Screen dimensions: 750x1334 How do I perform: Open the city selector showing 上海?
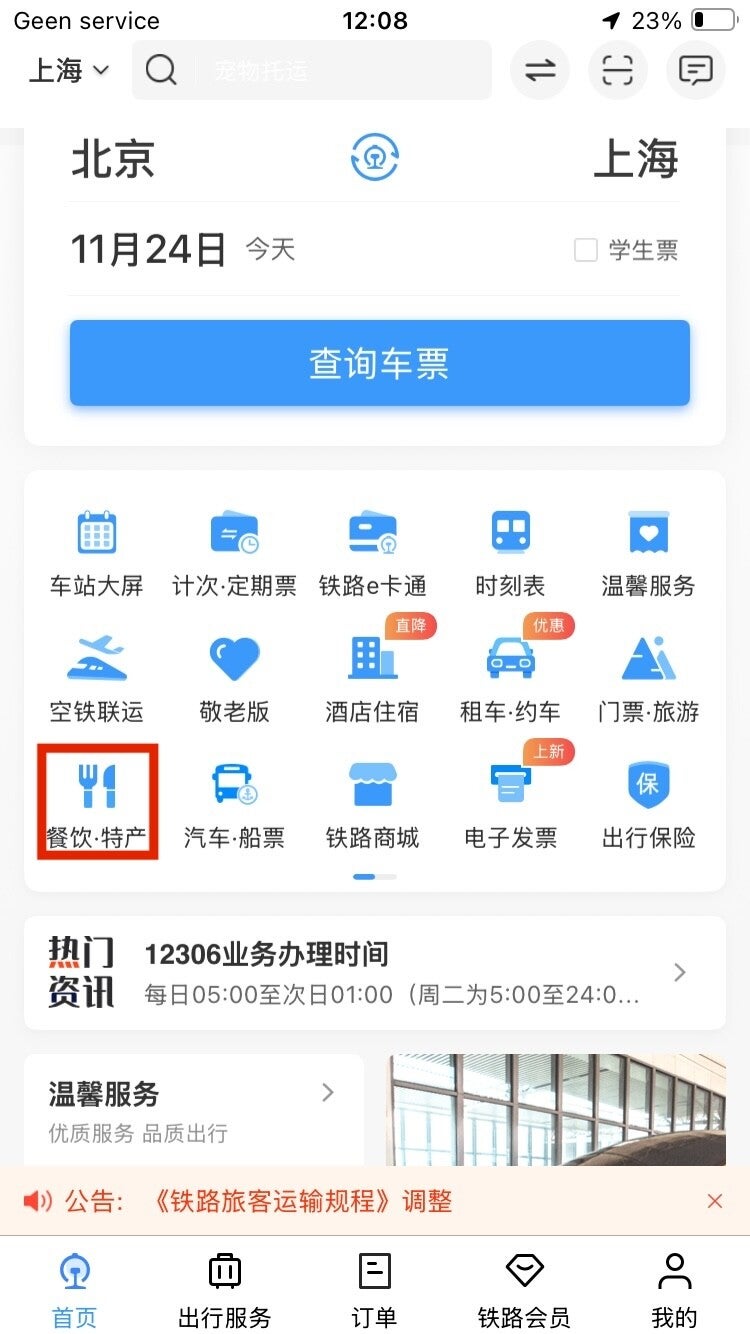[68, 70]
